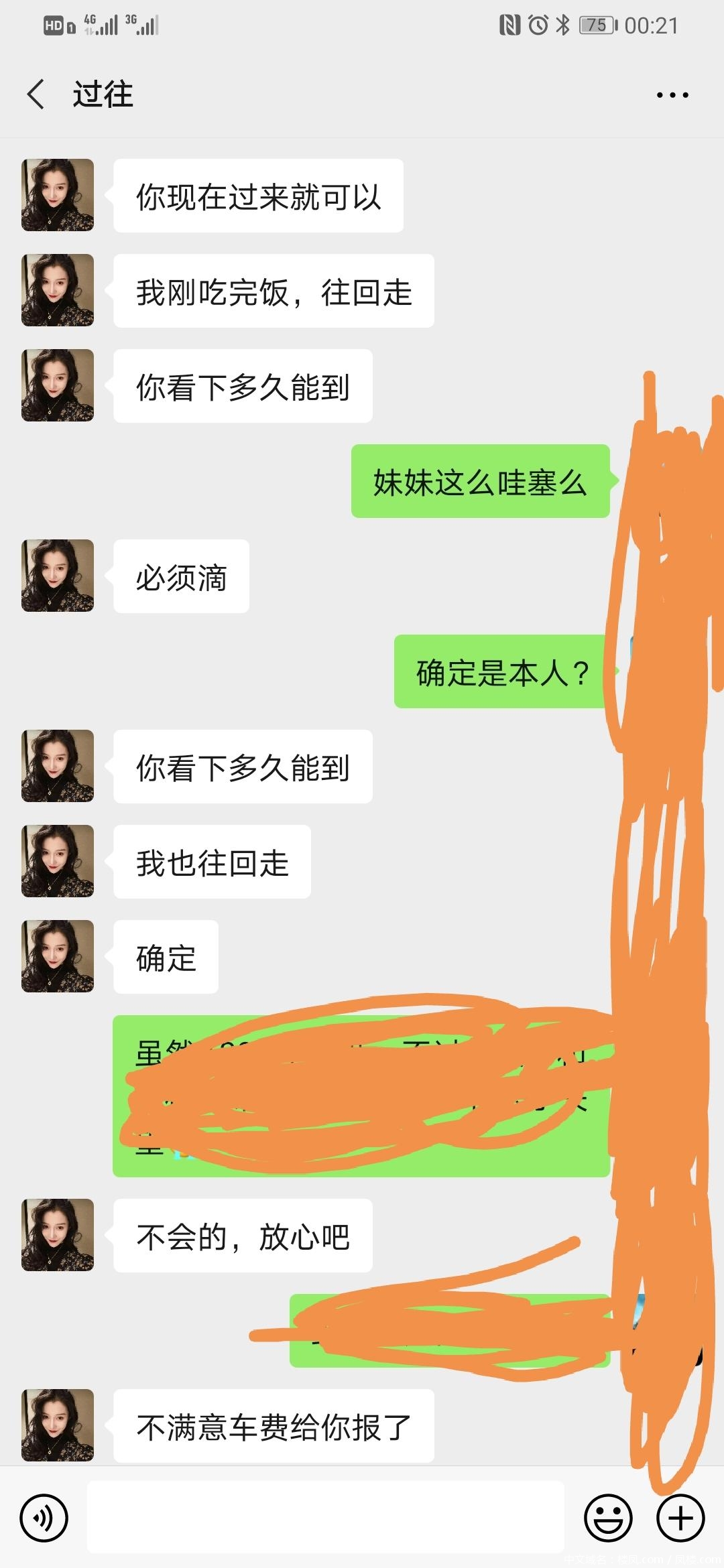
Task: Focus the message text field
Action: point(326,1517)
